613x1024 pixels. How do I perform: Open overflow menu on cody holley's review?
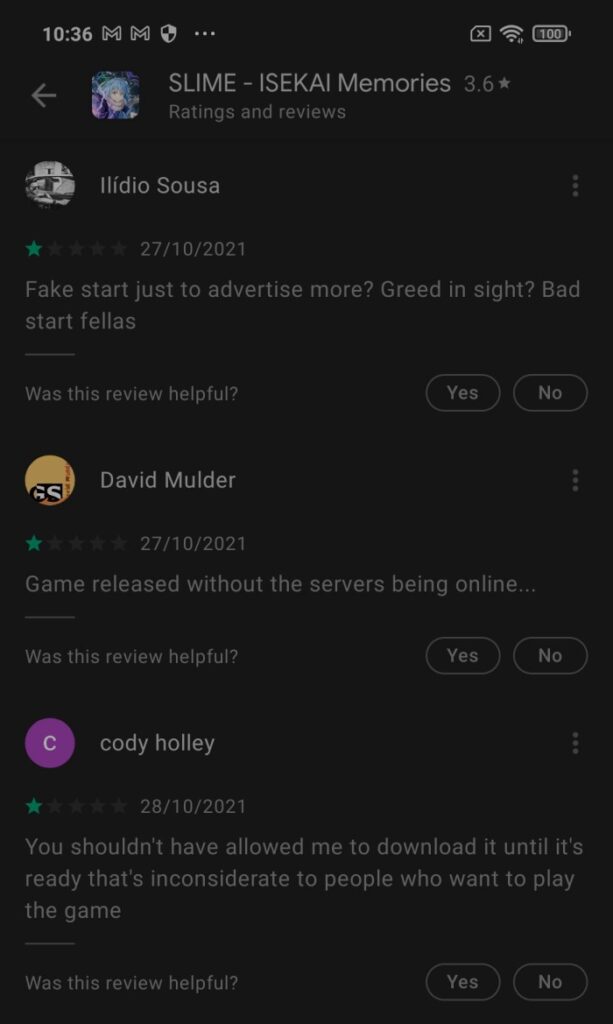575,743
